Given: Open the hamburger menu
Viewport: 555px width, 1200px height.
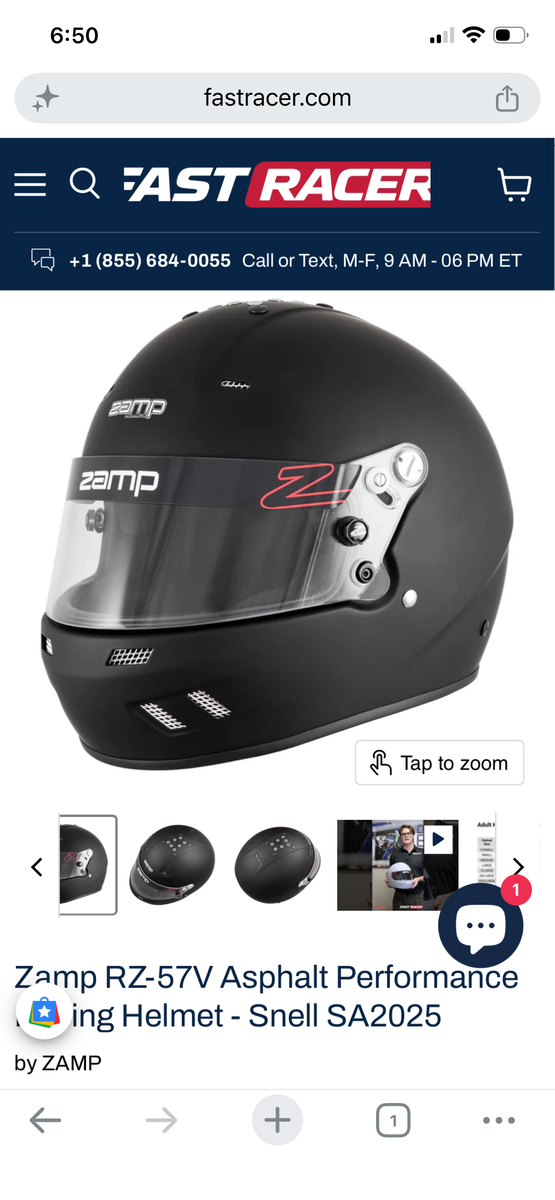Looking at the screenshot, I should coord(30,184).
